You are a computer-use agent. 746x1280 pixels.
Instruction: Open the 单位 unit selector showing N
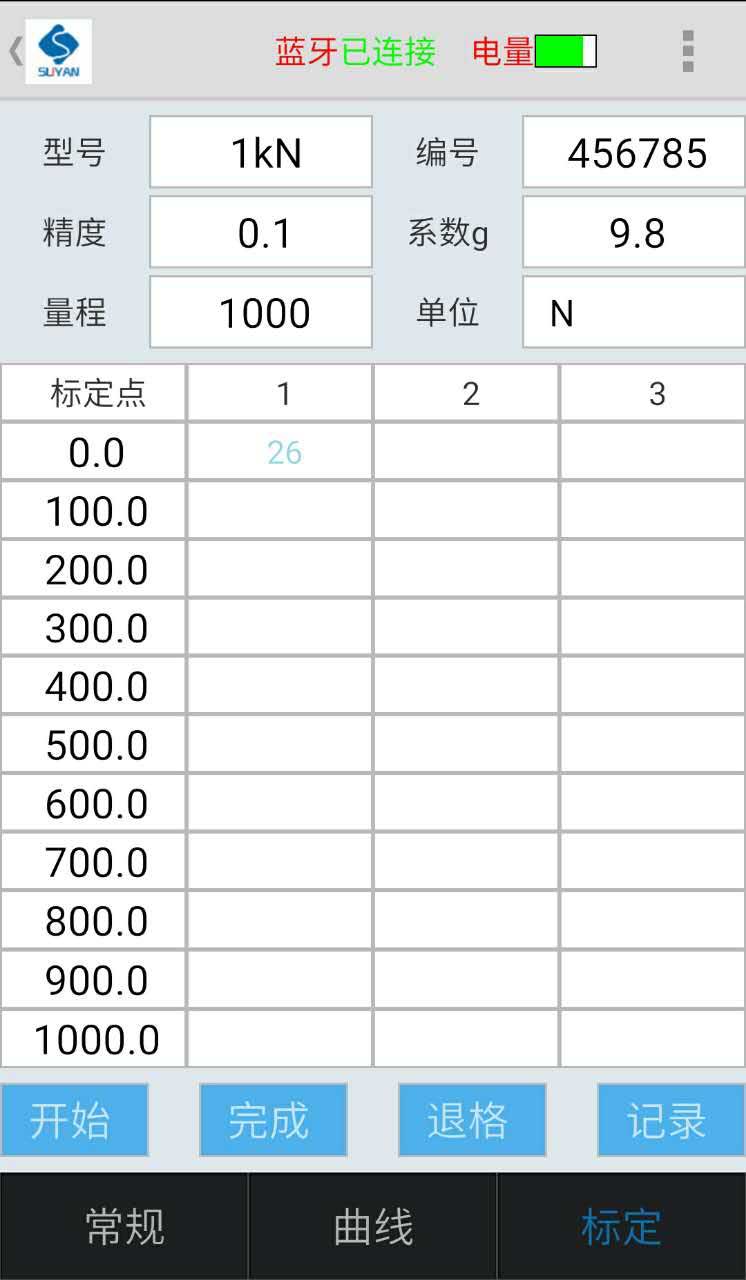pyautogui.click(x=634, y=312)
